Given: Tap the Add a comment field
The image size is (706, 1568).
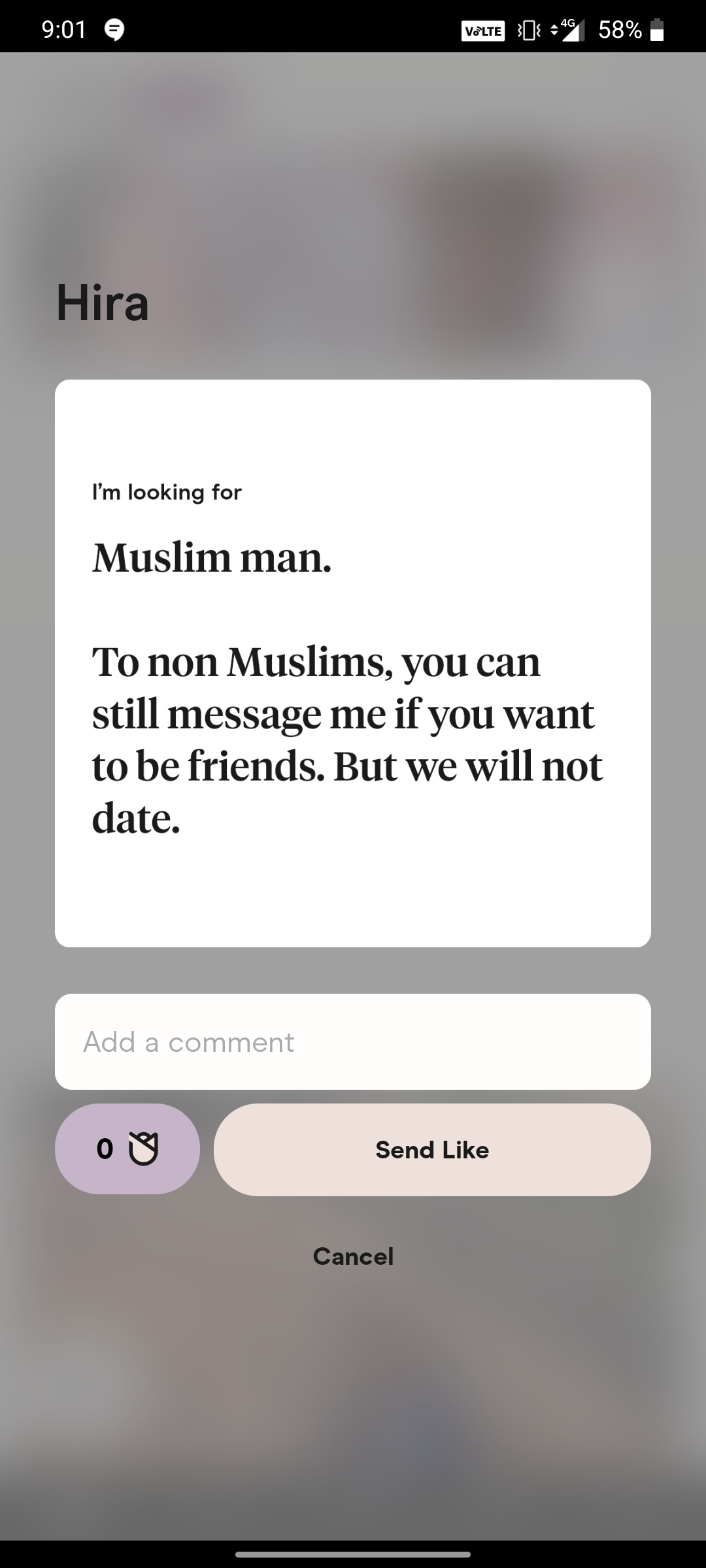Looking at the screenshot, I should tap(353, 1041).
